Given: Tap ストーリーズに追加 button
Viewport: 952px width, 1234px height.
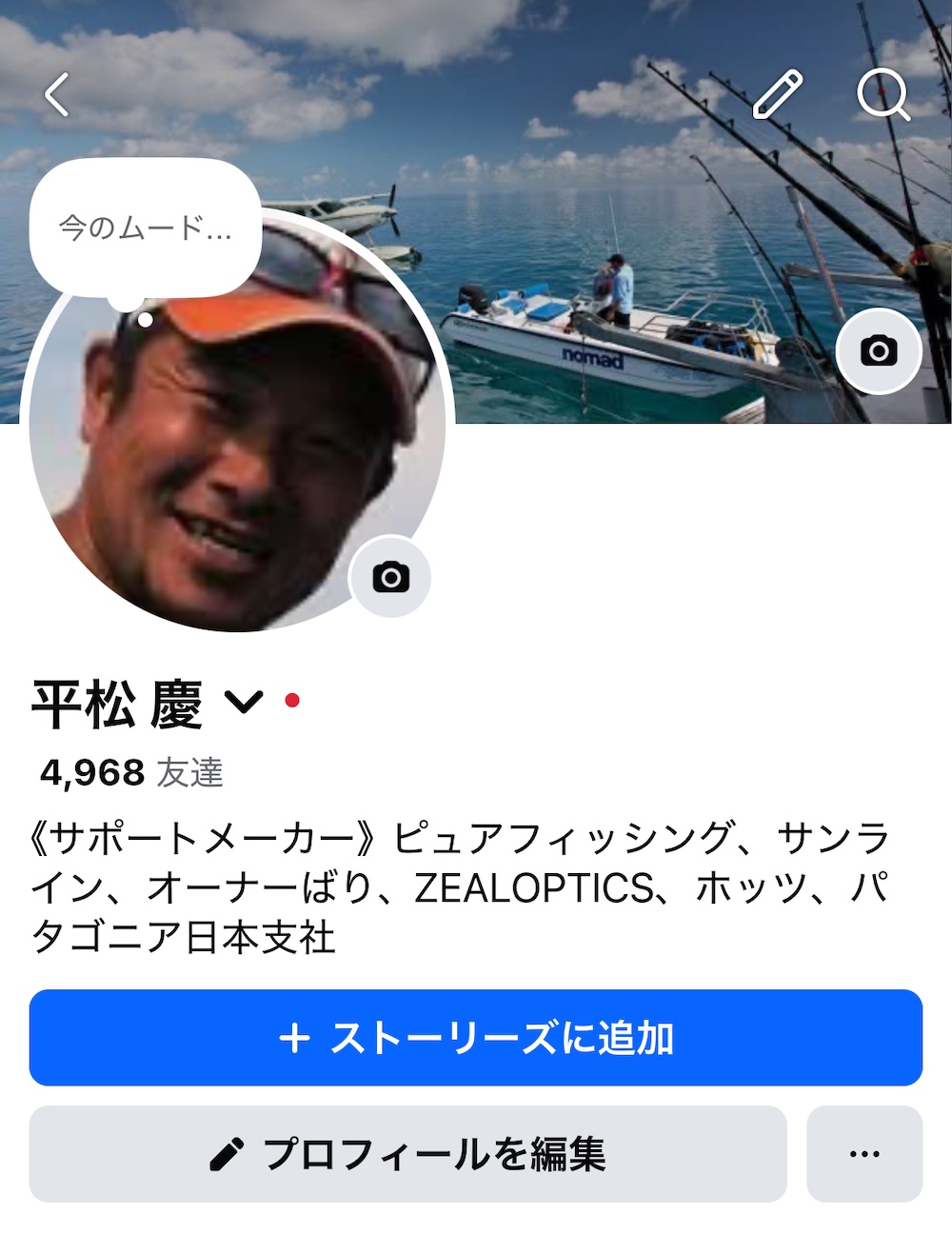Looking at the screenshot, I should [475, 1038].
